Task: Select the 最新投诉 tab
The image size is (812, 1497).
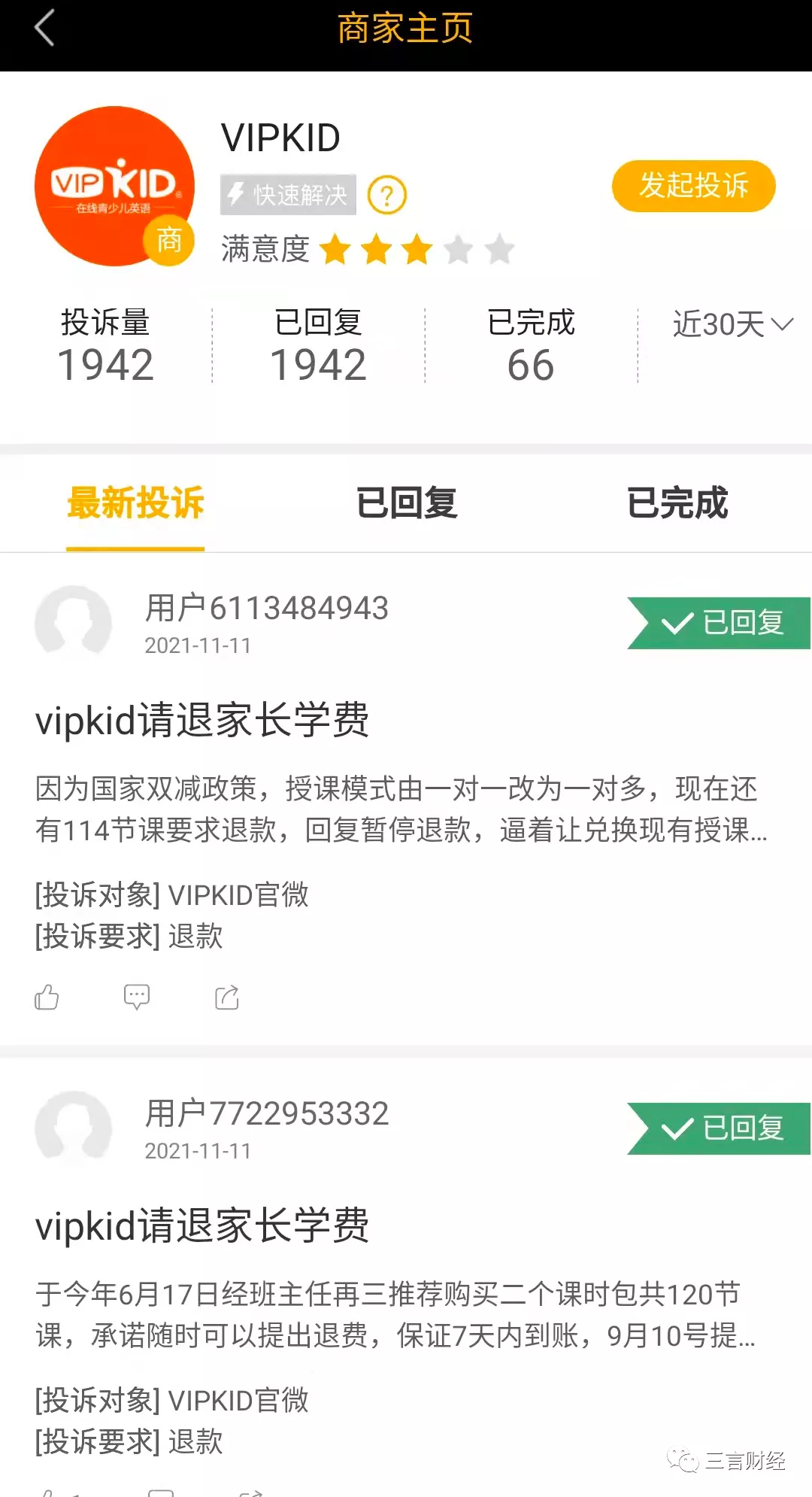Action: pyautogui.click(x=135, y=503)
